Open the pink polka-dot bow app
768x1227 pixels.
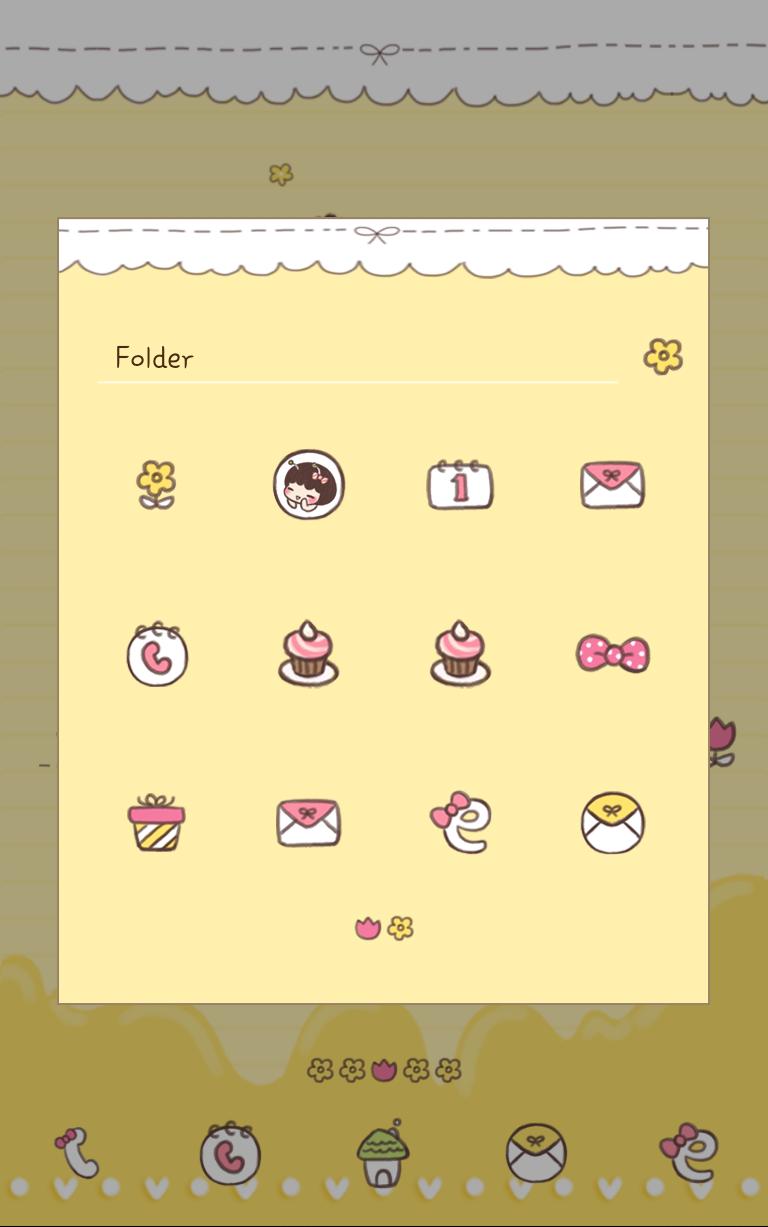tap(612, 654)
